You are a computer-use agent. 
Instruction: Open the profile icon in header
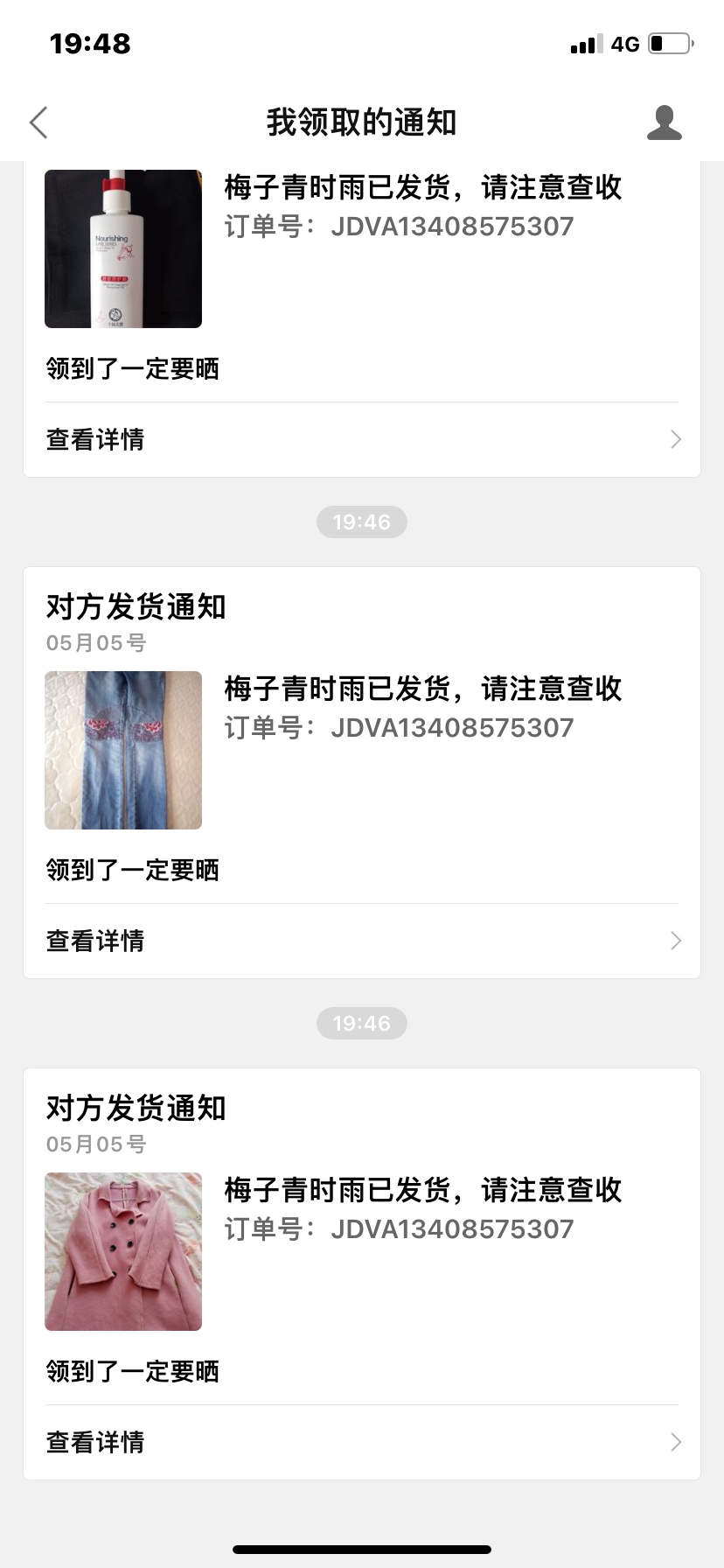coord(664,122)
